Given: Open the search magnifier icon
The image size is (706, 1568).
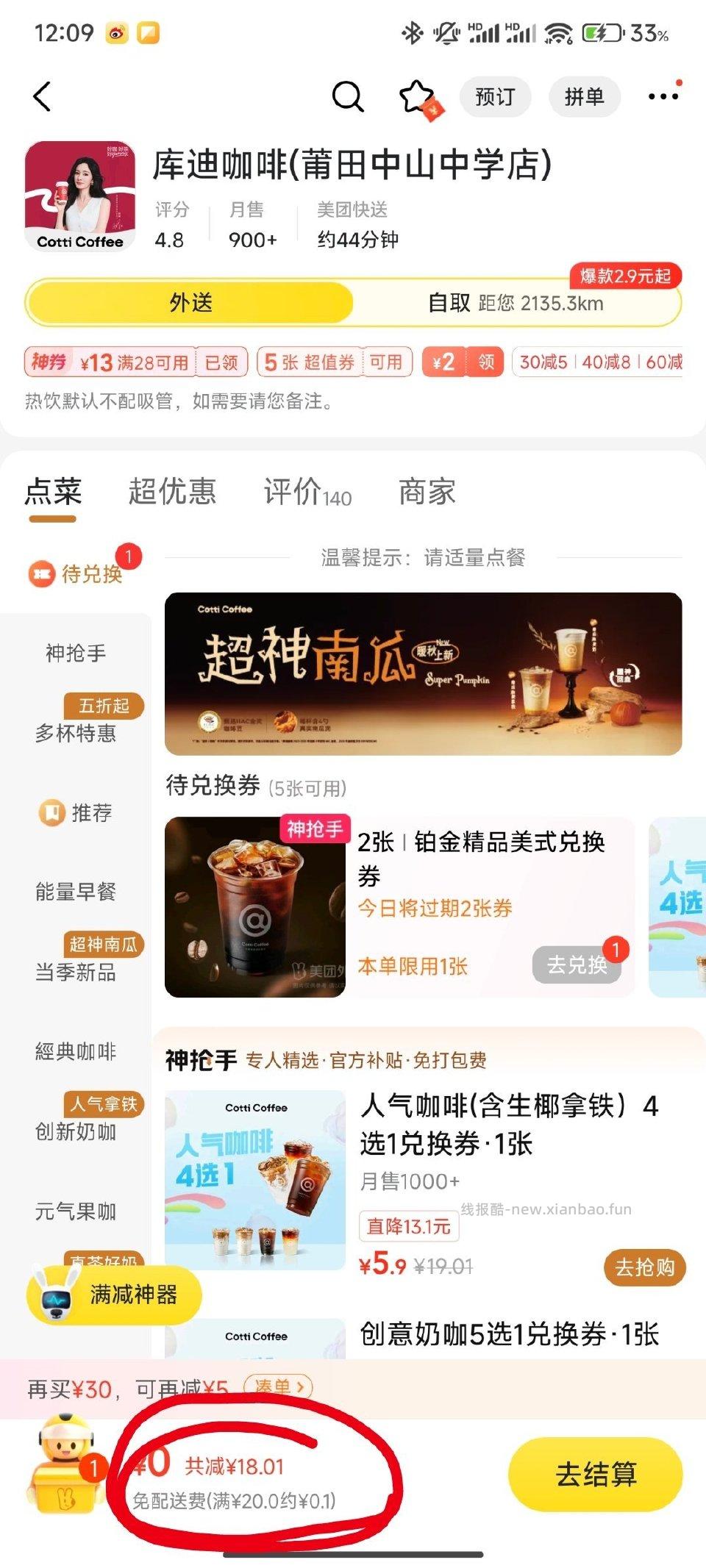Looking at the screenshot, I should pyautogui.click(x=348, y=96).
